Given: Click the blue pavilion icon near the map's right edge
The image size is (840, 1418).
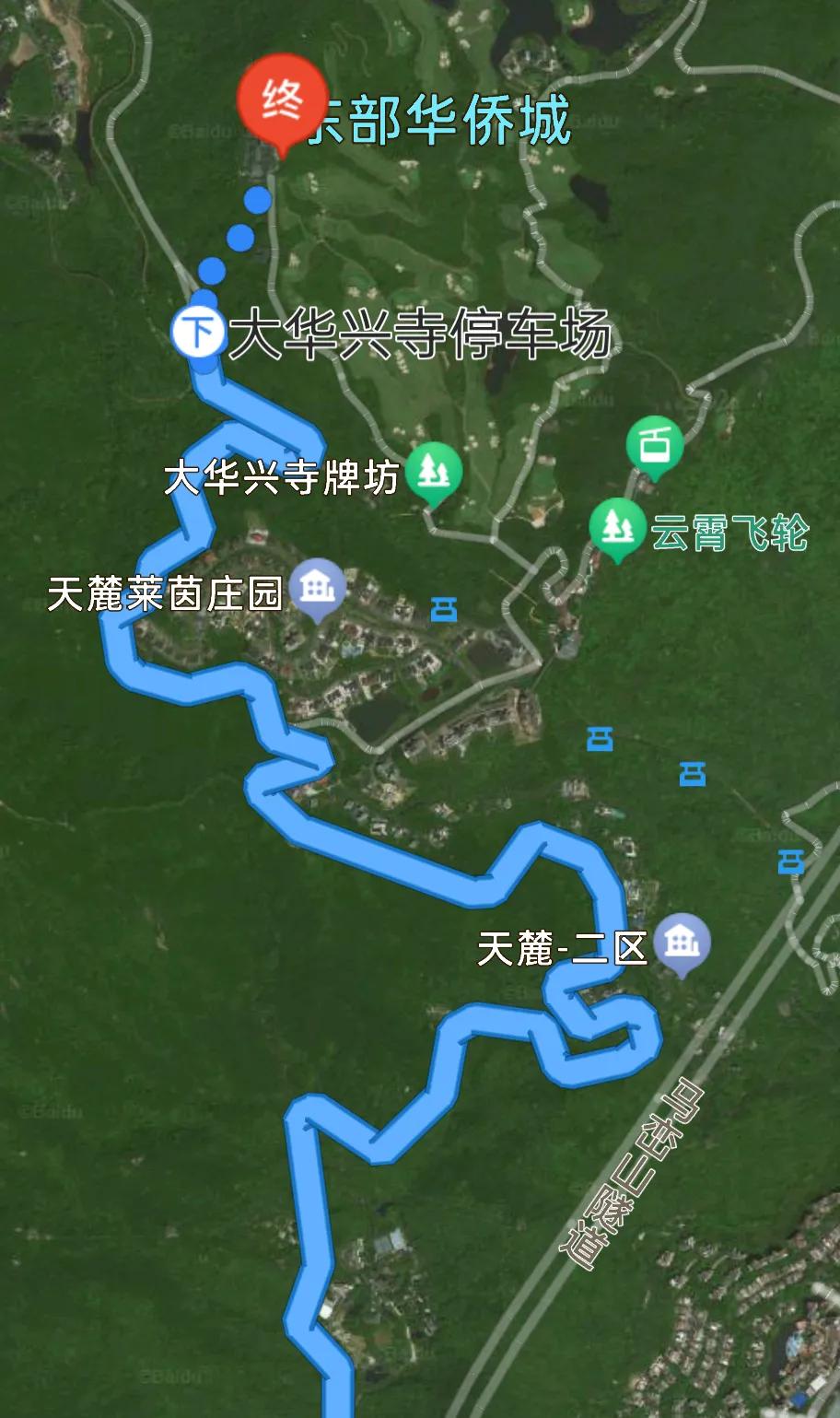Looking at the screenshot, I should click(x=789, y=861).
